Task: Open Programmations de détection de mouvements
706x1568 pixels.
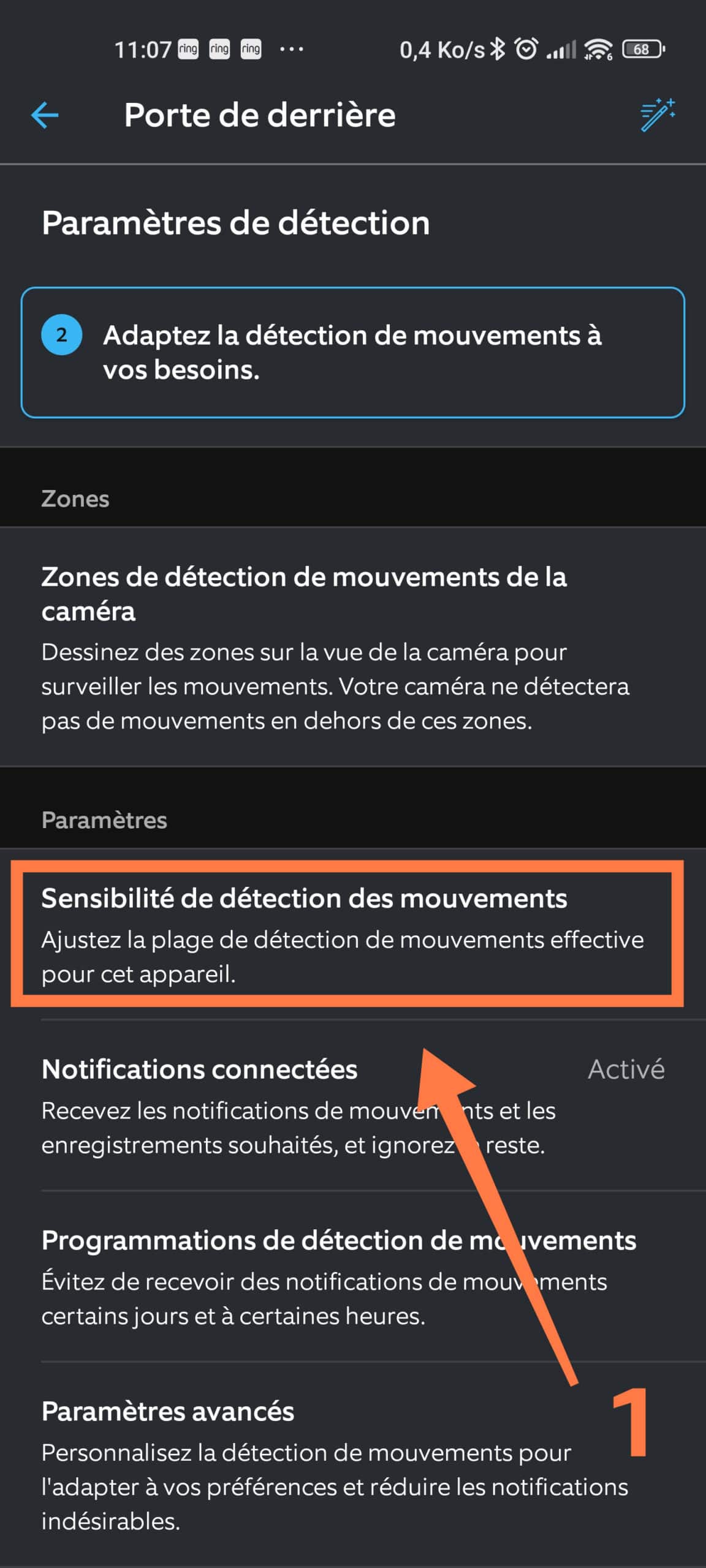Action: 353,1276
